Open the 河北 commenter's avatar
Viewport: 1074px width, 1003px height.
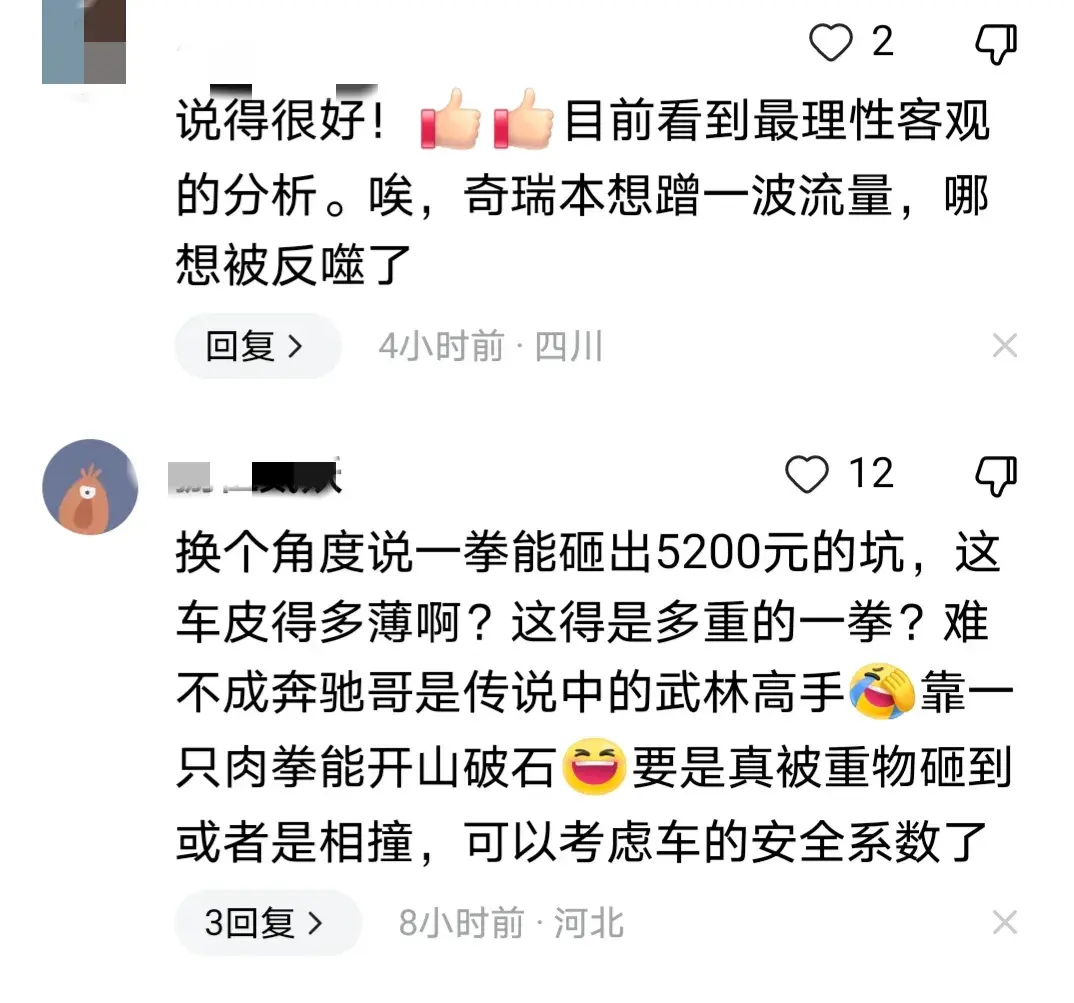click(89, 487)
